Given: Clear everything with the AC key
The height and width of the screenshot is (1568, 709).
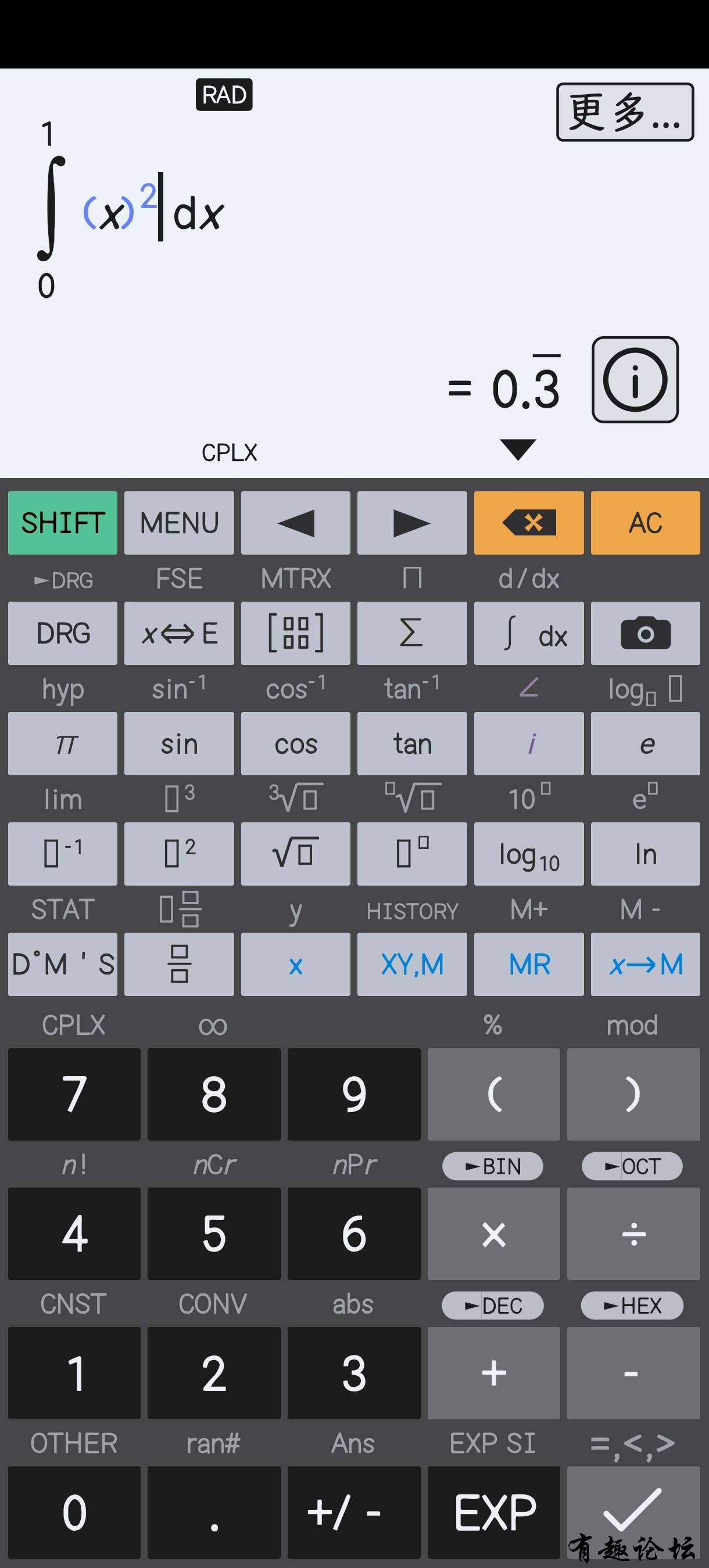Looking at the screenshot, I should pos(645,523).
